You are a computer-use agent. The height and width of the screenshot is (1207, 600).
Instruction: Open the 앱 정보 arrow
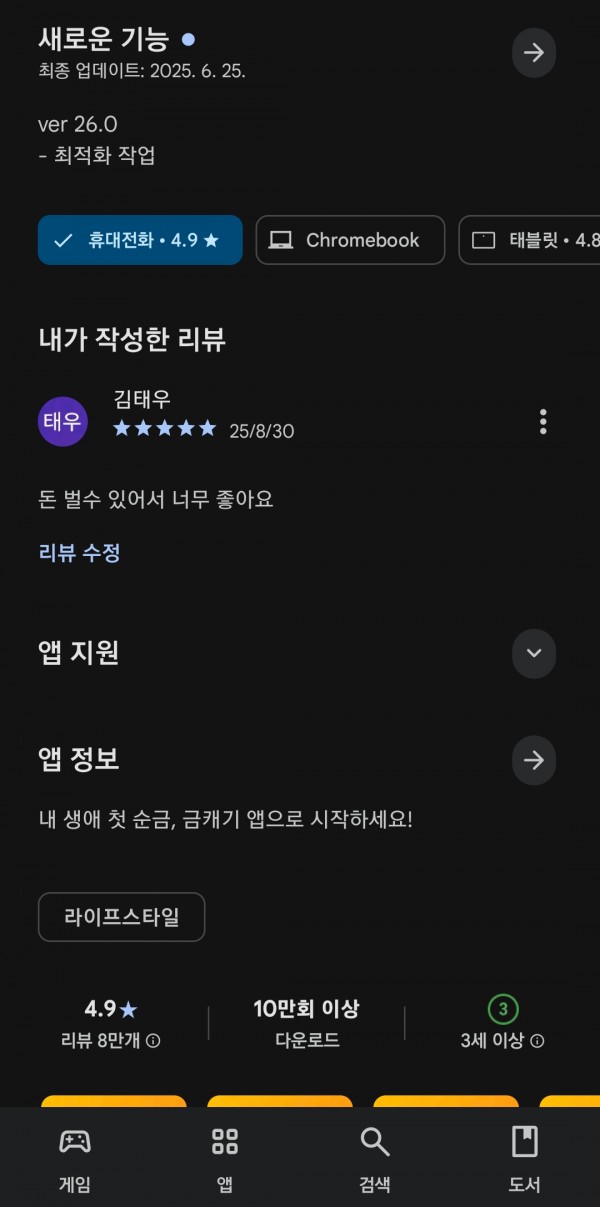click(x=534, y=760)
